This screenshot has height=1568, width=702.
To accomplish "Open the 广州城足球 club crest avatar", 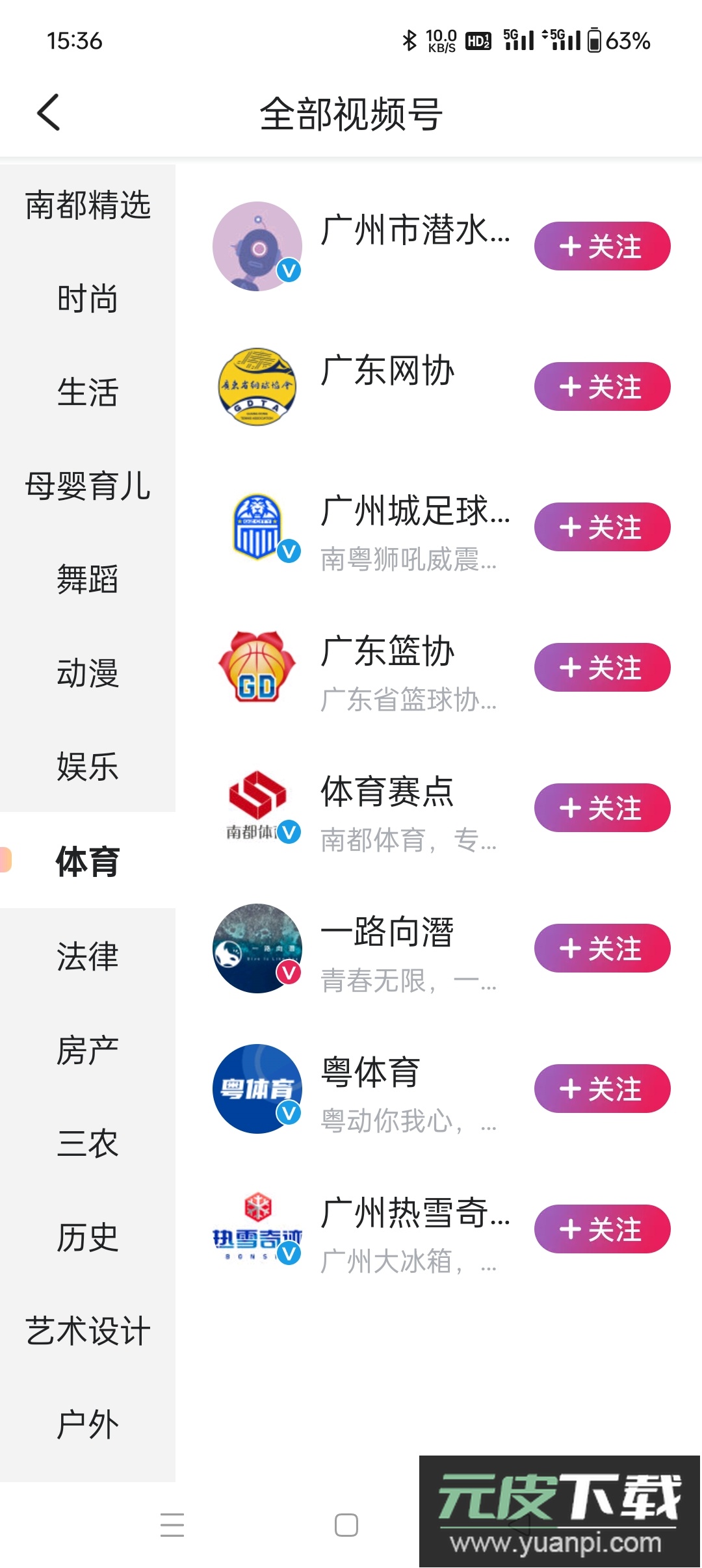I will click(256, 525).
